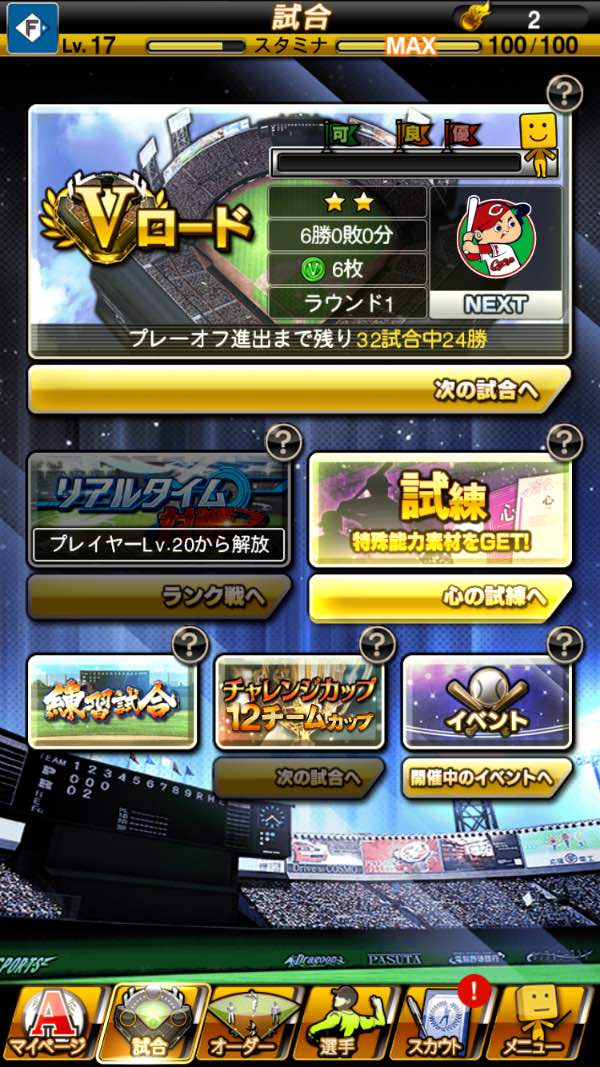The image size is (600, 1067).
Task: Start the next チャレンジカップ game
Action: tap(300, 777)
